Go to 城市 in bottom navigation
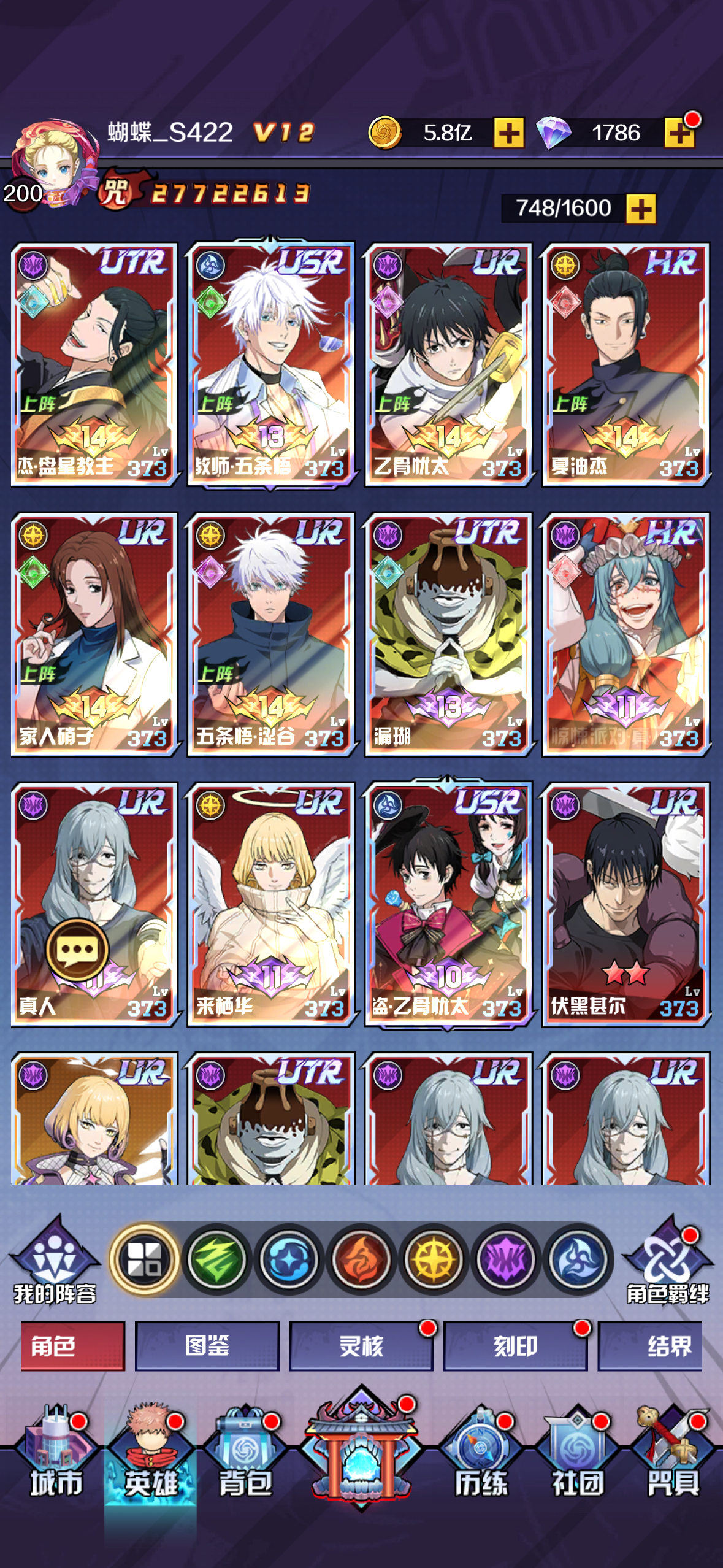 point(56,1454)
